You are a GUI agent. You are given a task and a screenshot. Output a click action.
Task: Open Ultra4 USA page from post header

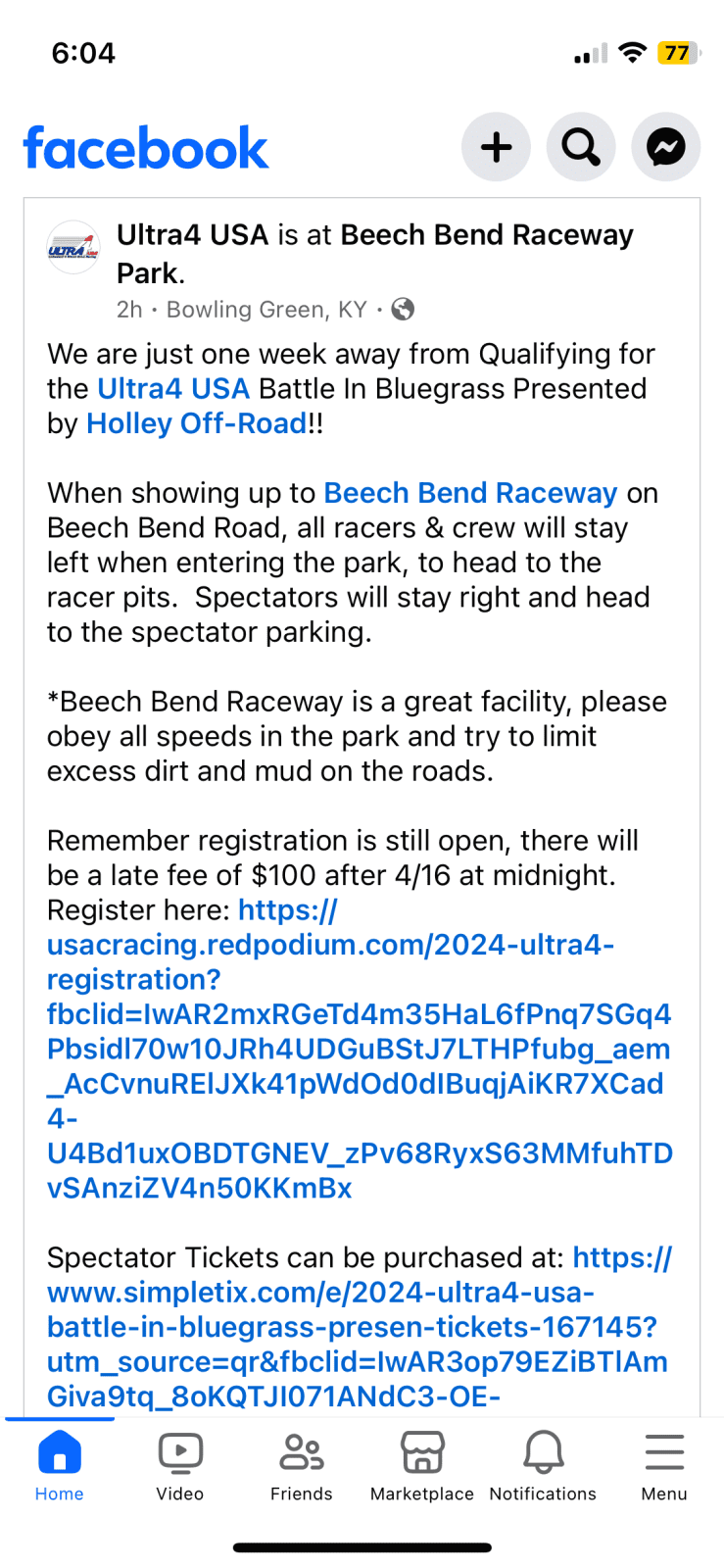[192, 235]
